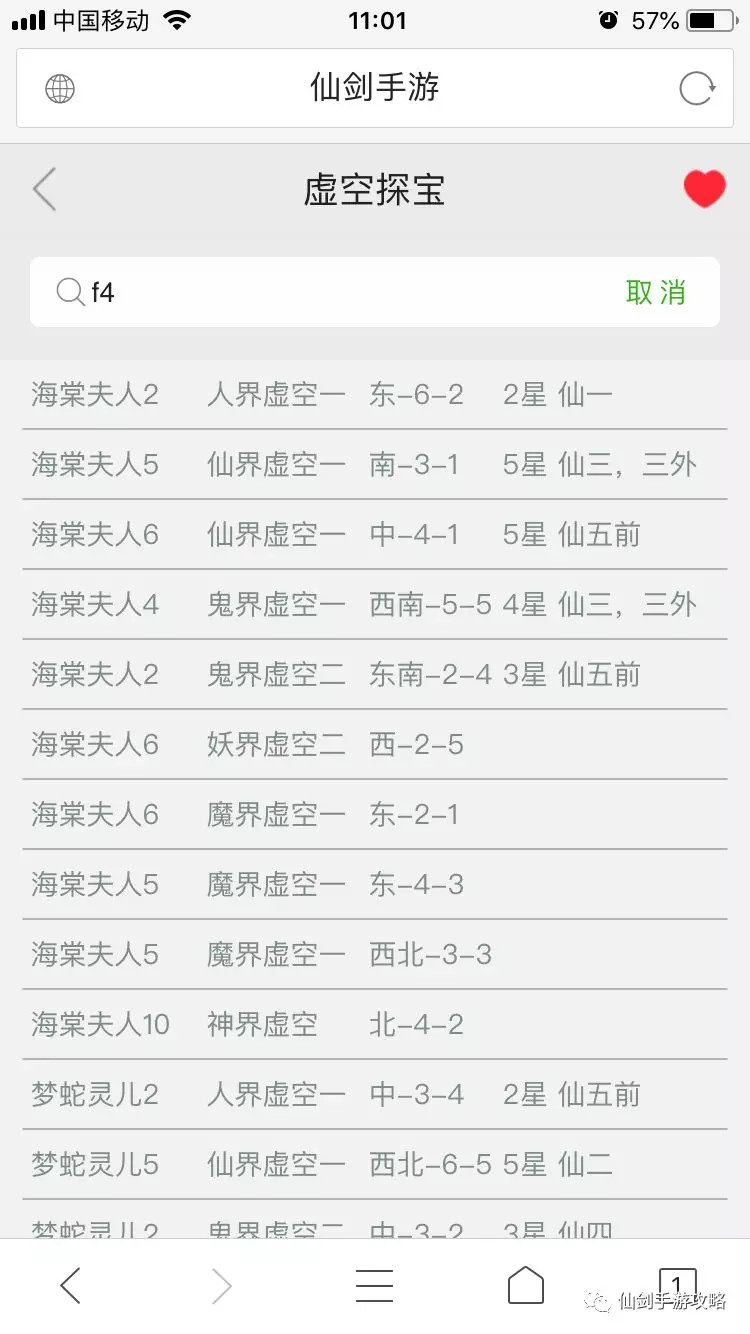Tap the globe icon in the address bar
The height and width of the screenshot is (1334, 750).
60,89
